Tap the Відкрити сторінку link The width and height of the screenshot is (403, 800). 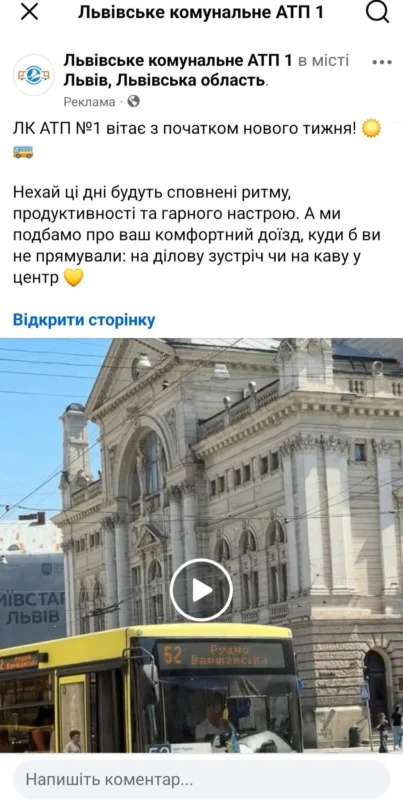coord(84,320)
